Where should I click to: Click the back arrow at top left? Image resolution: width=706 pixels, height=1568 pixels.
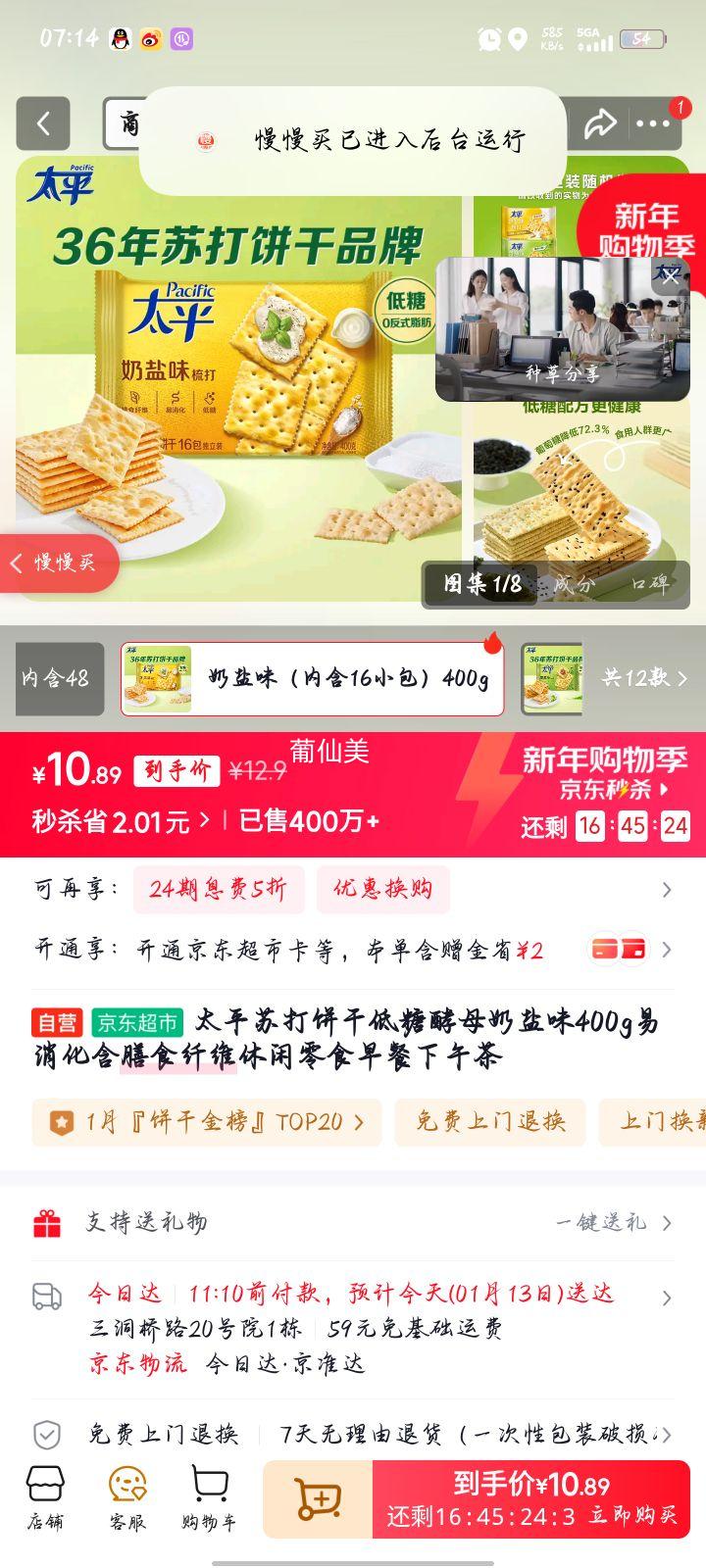click(x=42, y=124)
